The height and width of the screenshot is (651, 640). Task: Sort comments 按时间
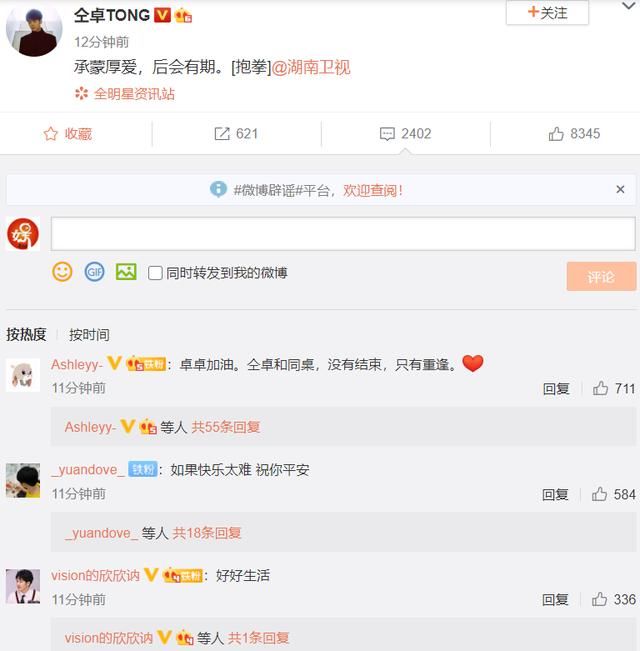[89, 334]
